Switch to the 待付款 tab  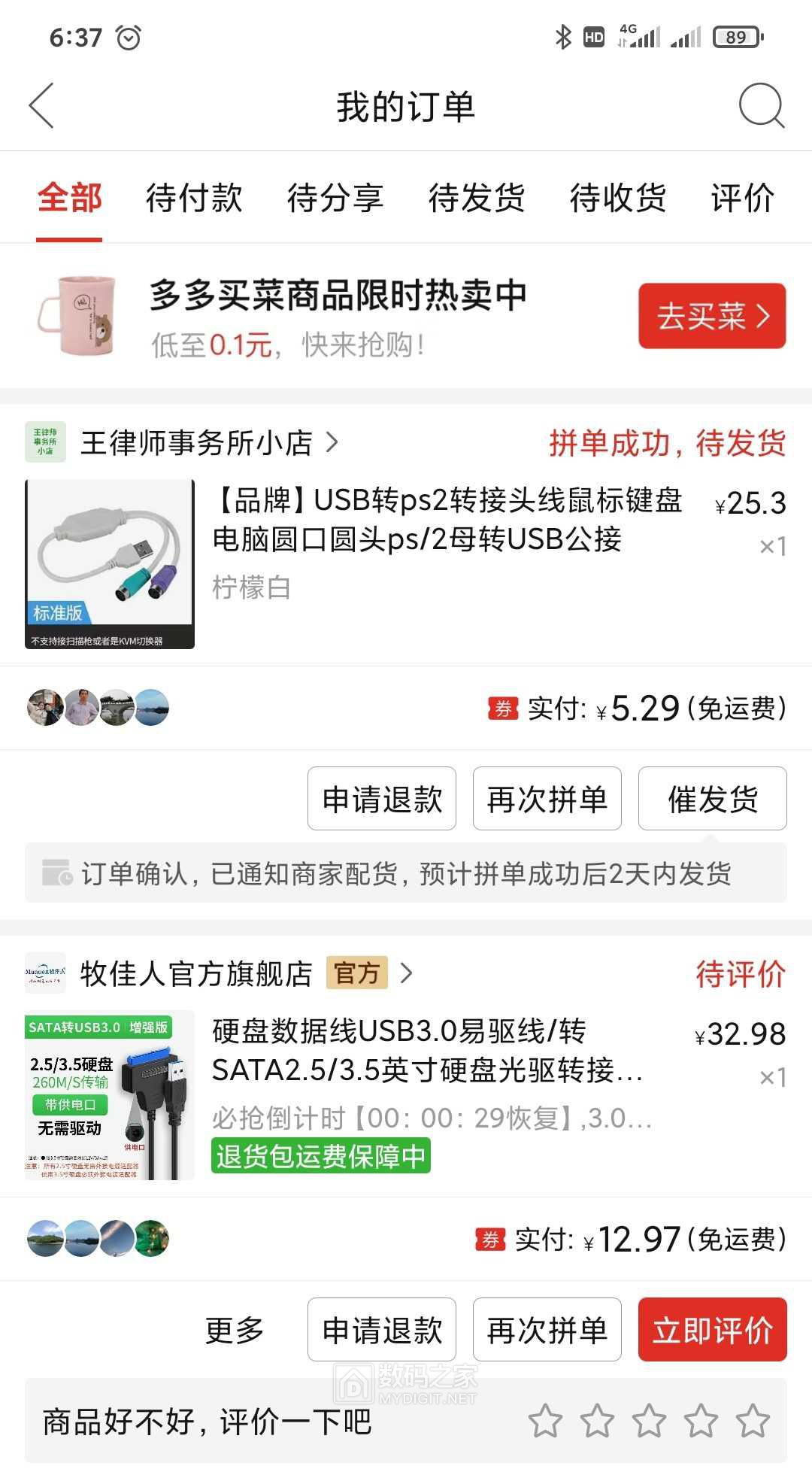[x=194, y=199]
